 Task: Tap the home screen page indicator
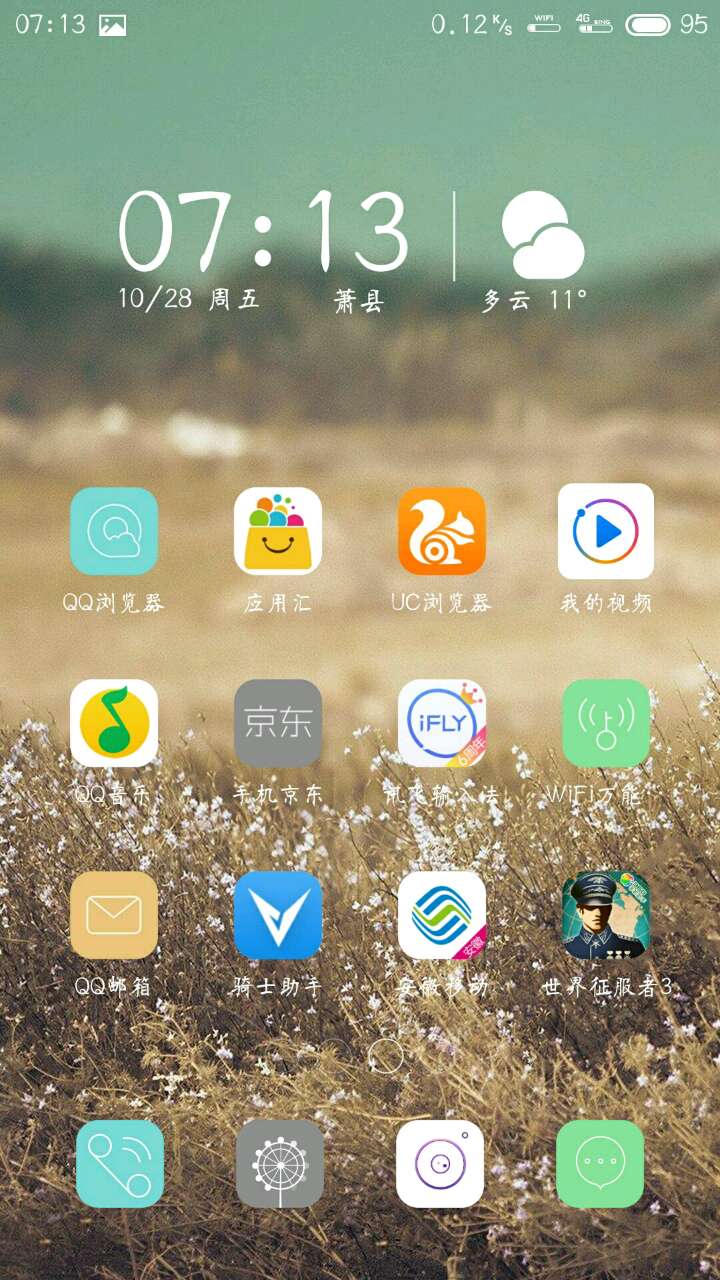385,1055
